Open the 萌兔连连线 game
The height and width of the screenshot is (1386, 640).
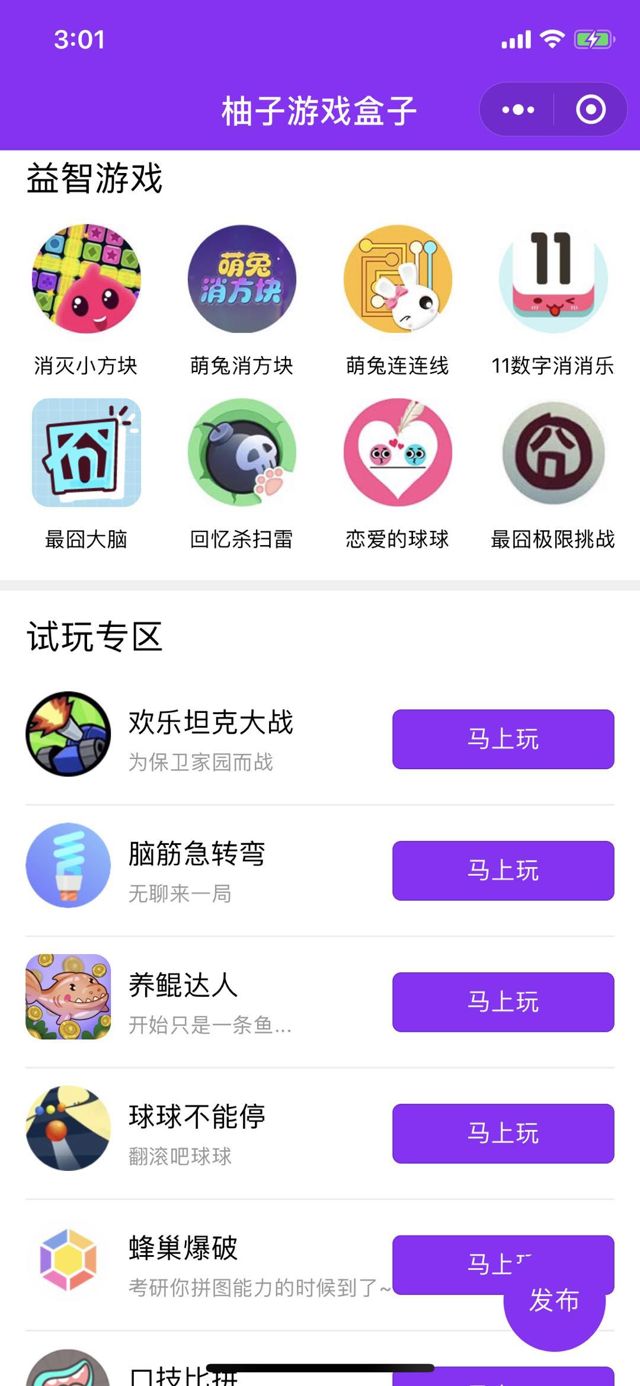pyautogui.click(x=398, y=279)
